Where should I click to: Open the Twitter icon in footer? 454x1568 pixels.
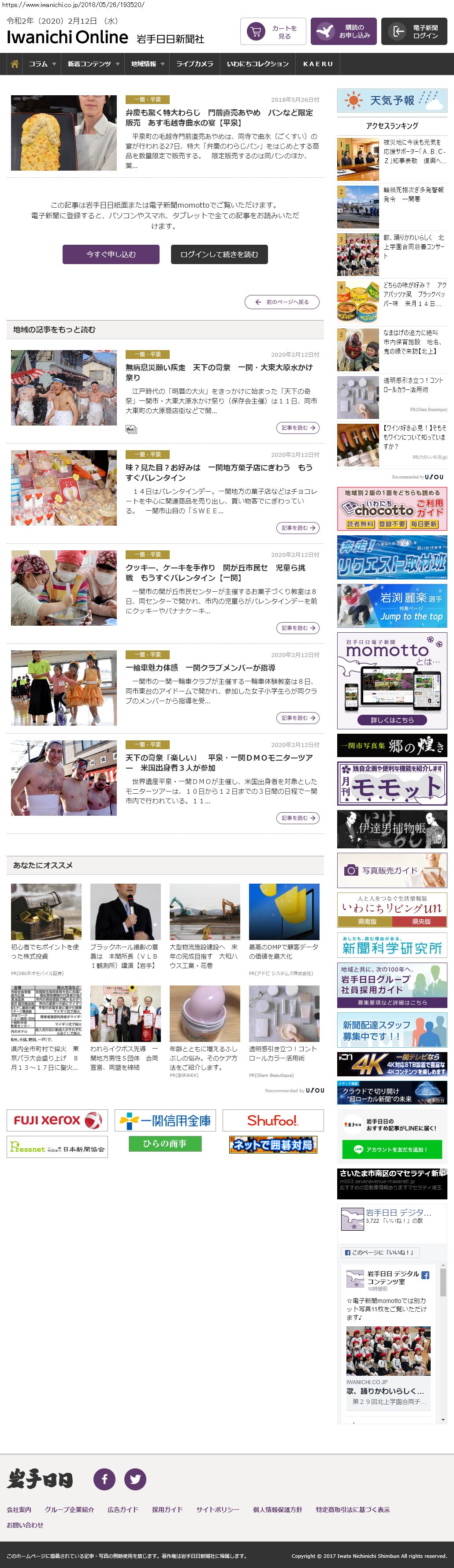(x=135, y=1479)
